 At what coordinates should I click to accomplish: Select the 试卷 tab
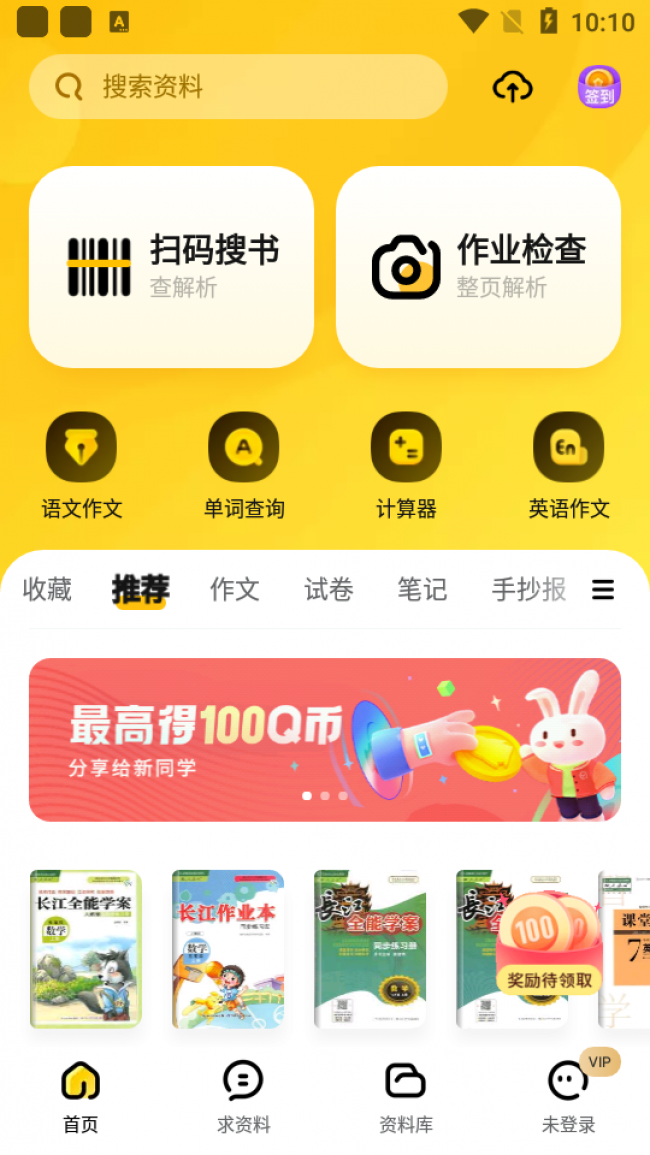click(329, 590)
